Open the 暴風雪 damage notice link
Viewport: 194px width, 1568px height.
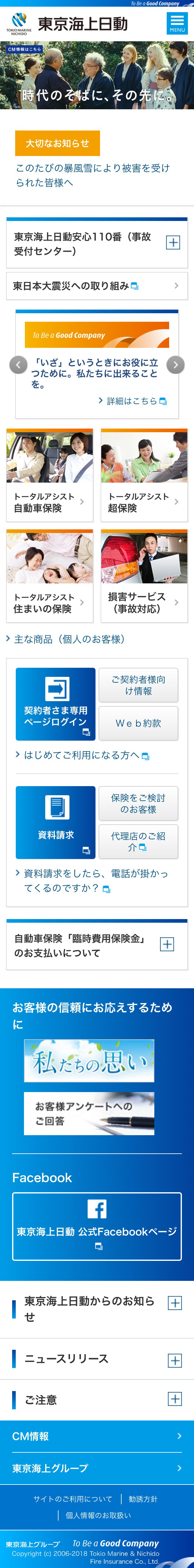pyautogui.click(x=92, y=175)
